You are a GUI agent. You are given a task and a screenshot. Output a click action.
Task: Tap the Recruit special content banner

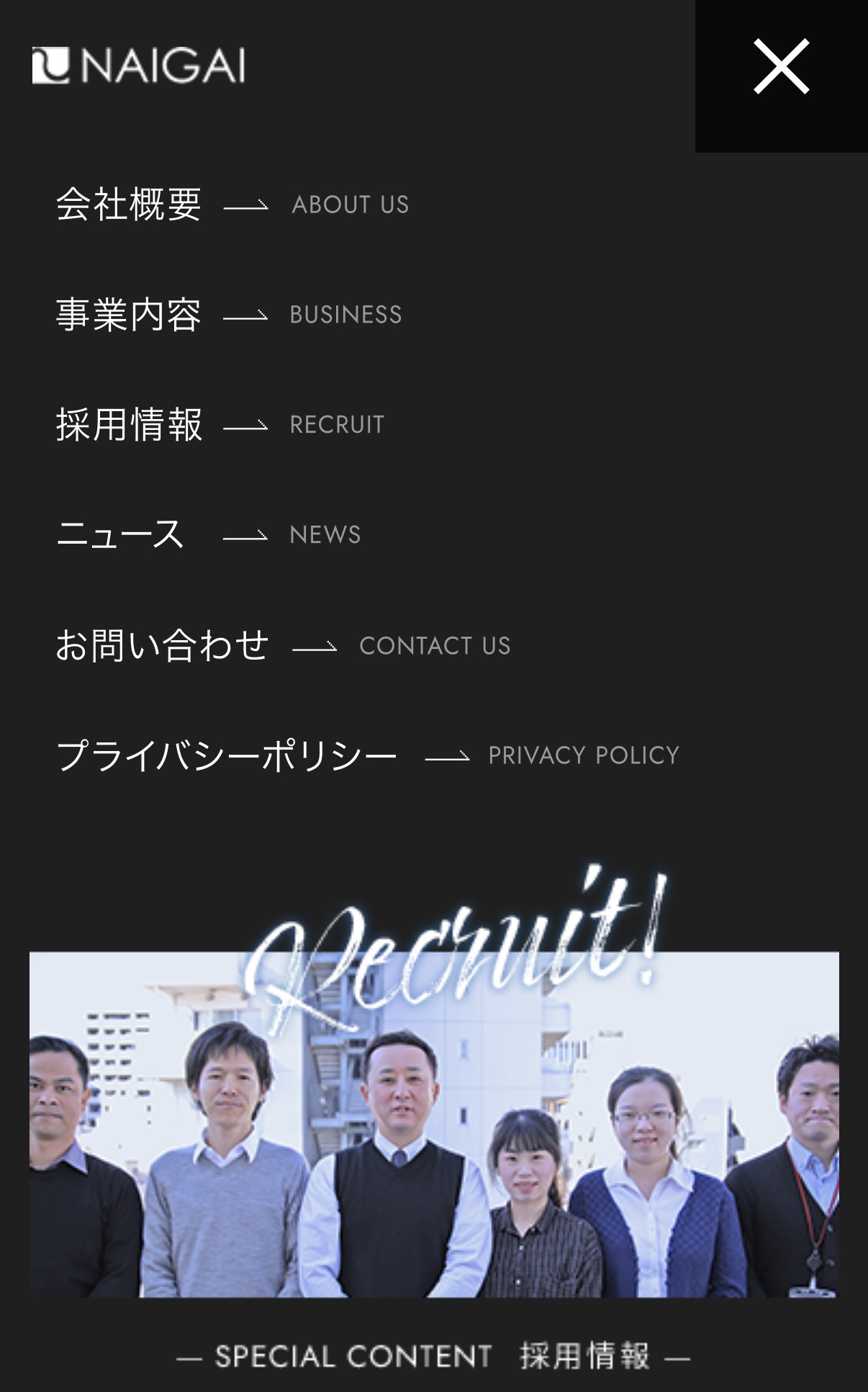434,1123
